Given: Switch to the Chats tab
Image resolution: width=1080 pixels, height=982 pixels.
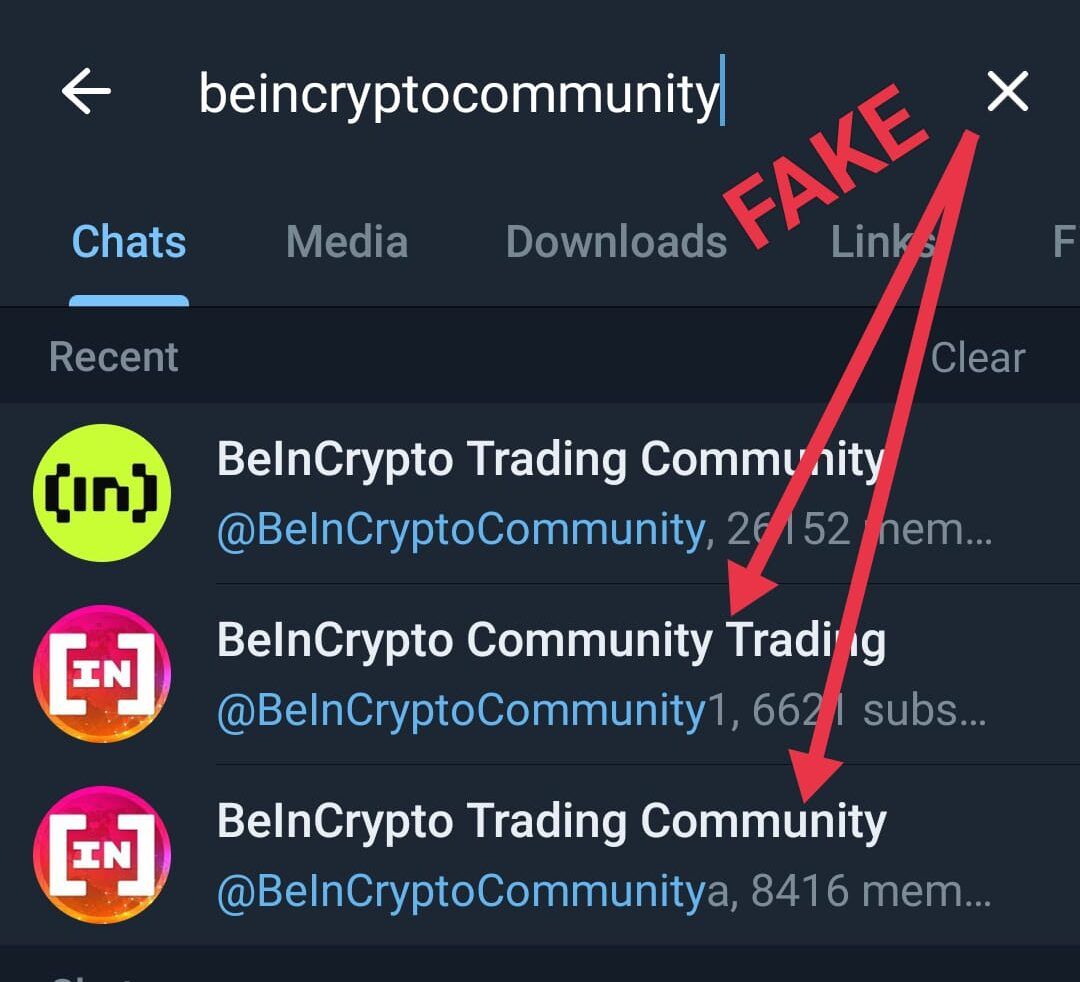Looking at the screenshot, I should (x=129, y=243).
